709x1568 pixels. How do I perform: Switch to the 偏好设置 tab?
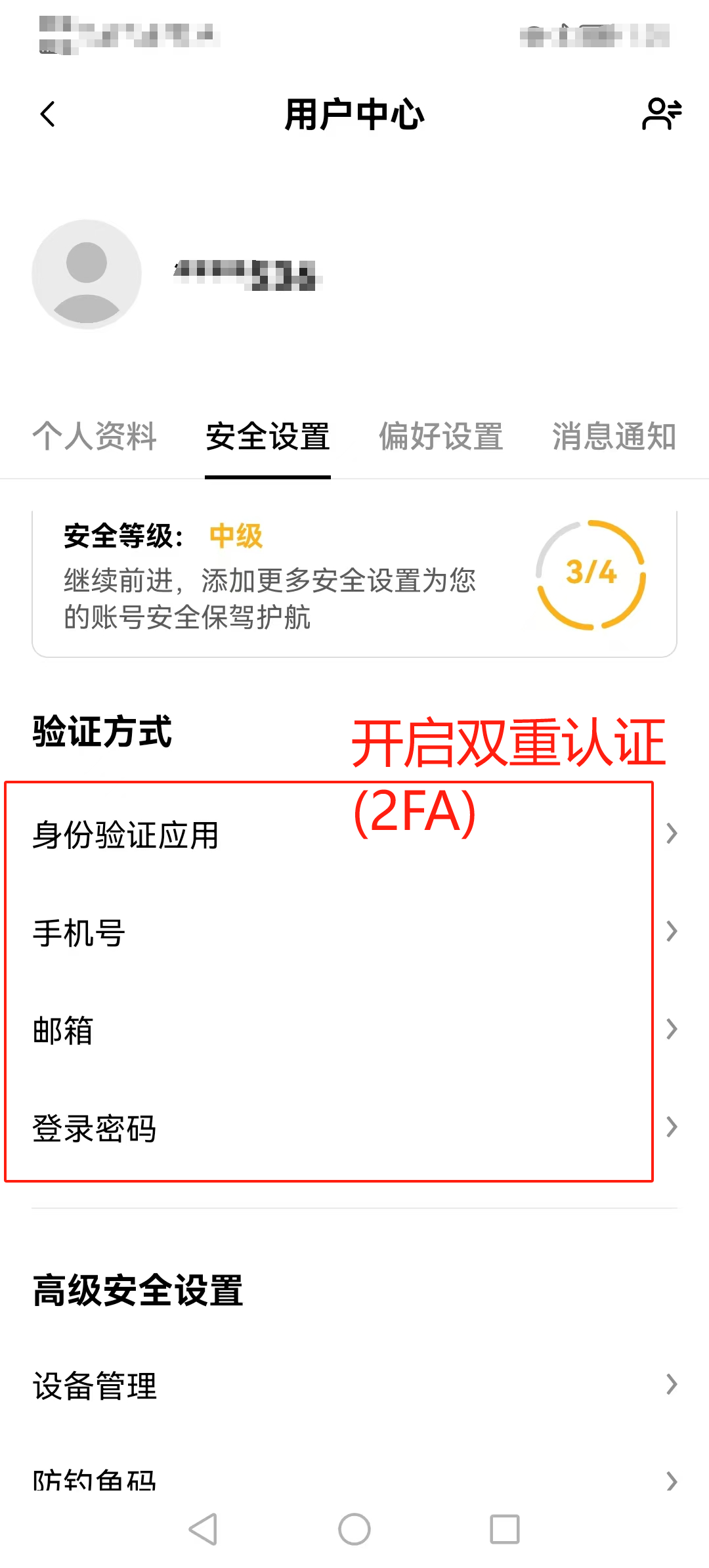coord(441,437)
